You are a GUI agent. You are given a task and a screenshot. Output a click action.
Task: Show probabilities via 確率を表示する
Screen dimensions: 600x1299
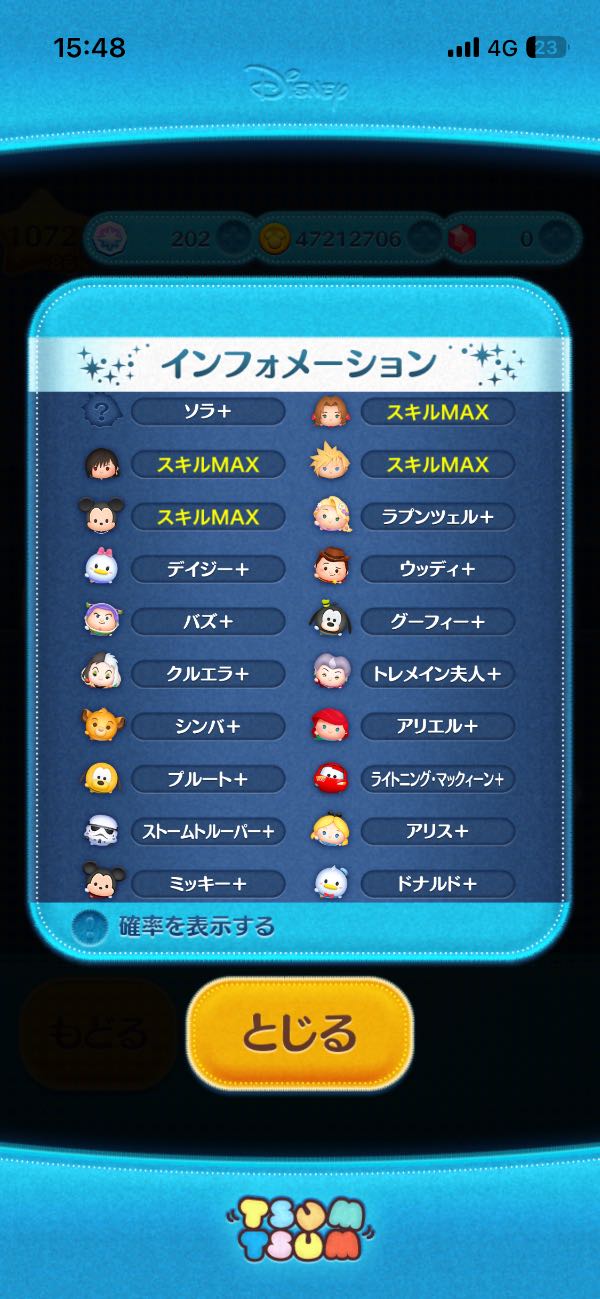pyautogui.click(x=174, y=926)
